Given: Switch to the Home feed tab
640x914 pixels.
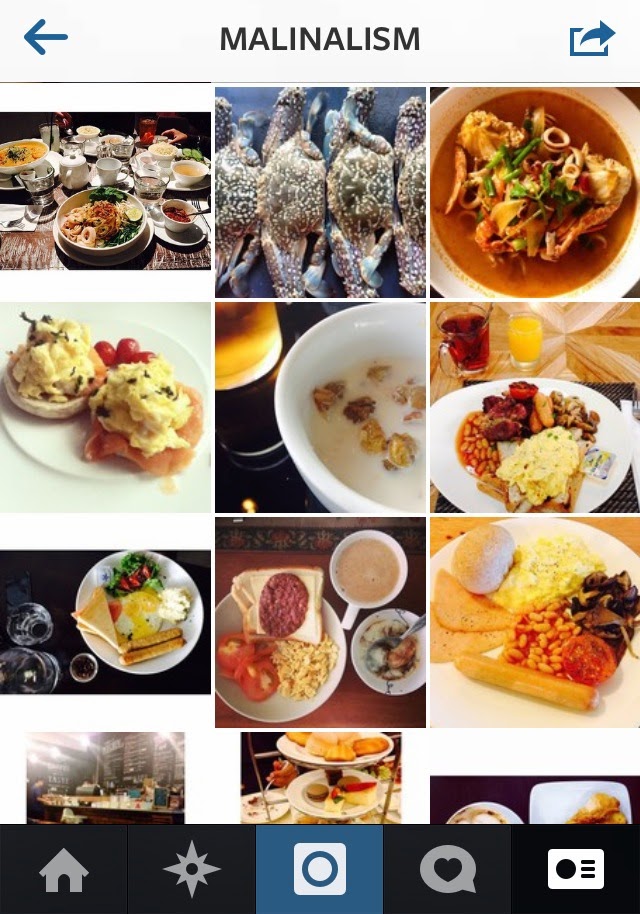Looking at the screenshot, I should click(x=63, y=869).
